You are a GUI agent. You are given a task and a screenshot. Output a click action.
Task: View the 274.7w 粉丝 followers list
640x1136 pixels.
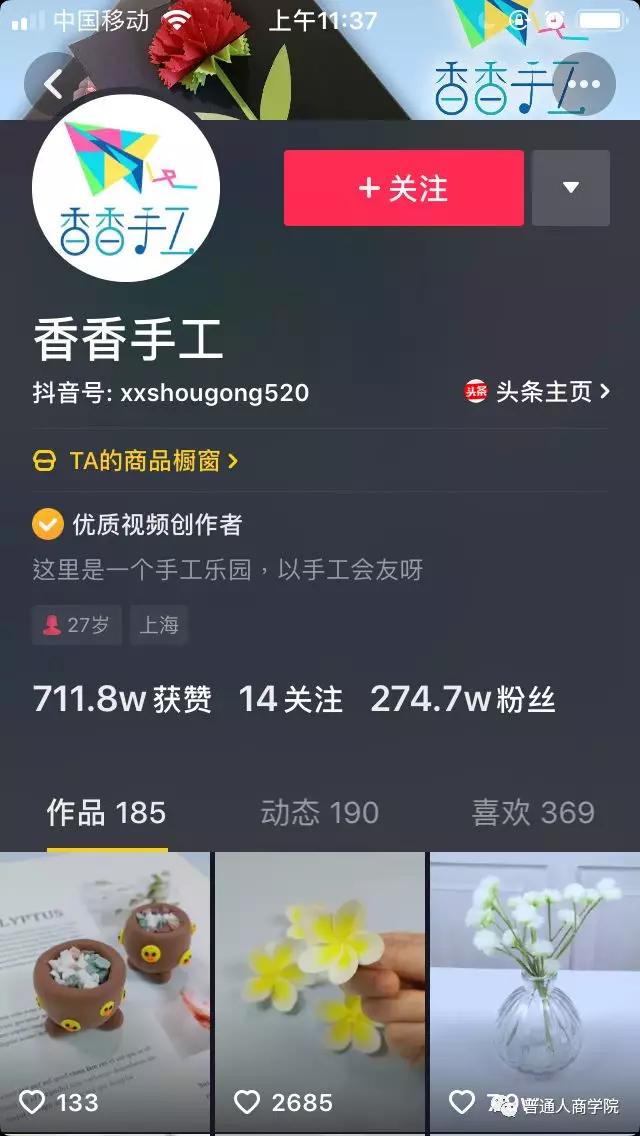462,699
